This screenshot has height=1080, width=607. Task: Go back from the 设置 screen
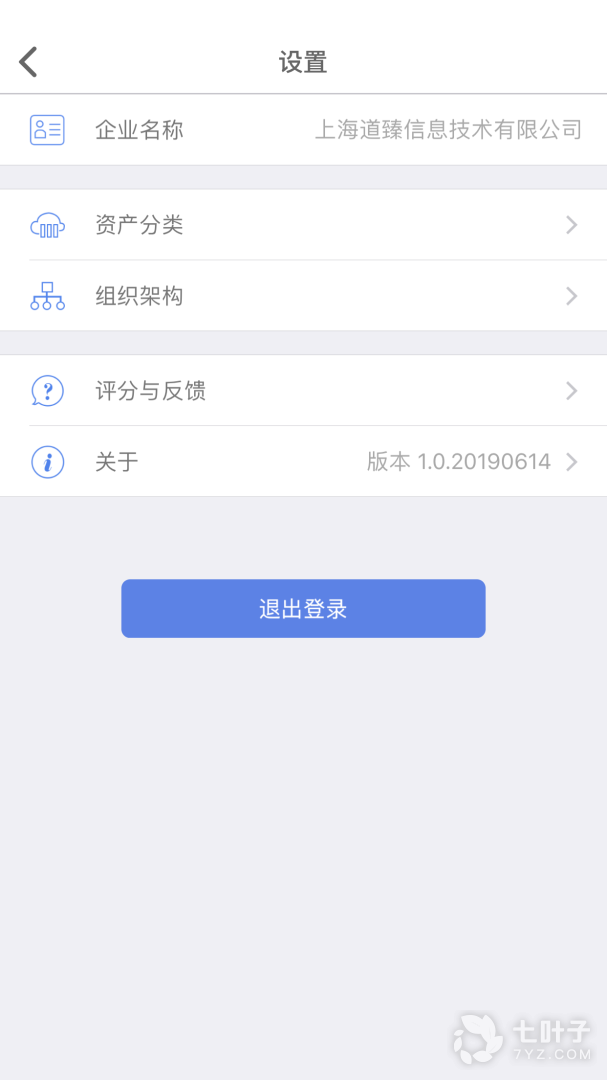29,62
